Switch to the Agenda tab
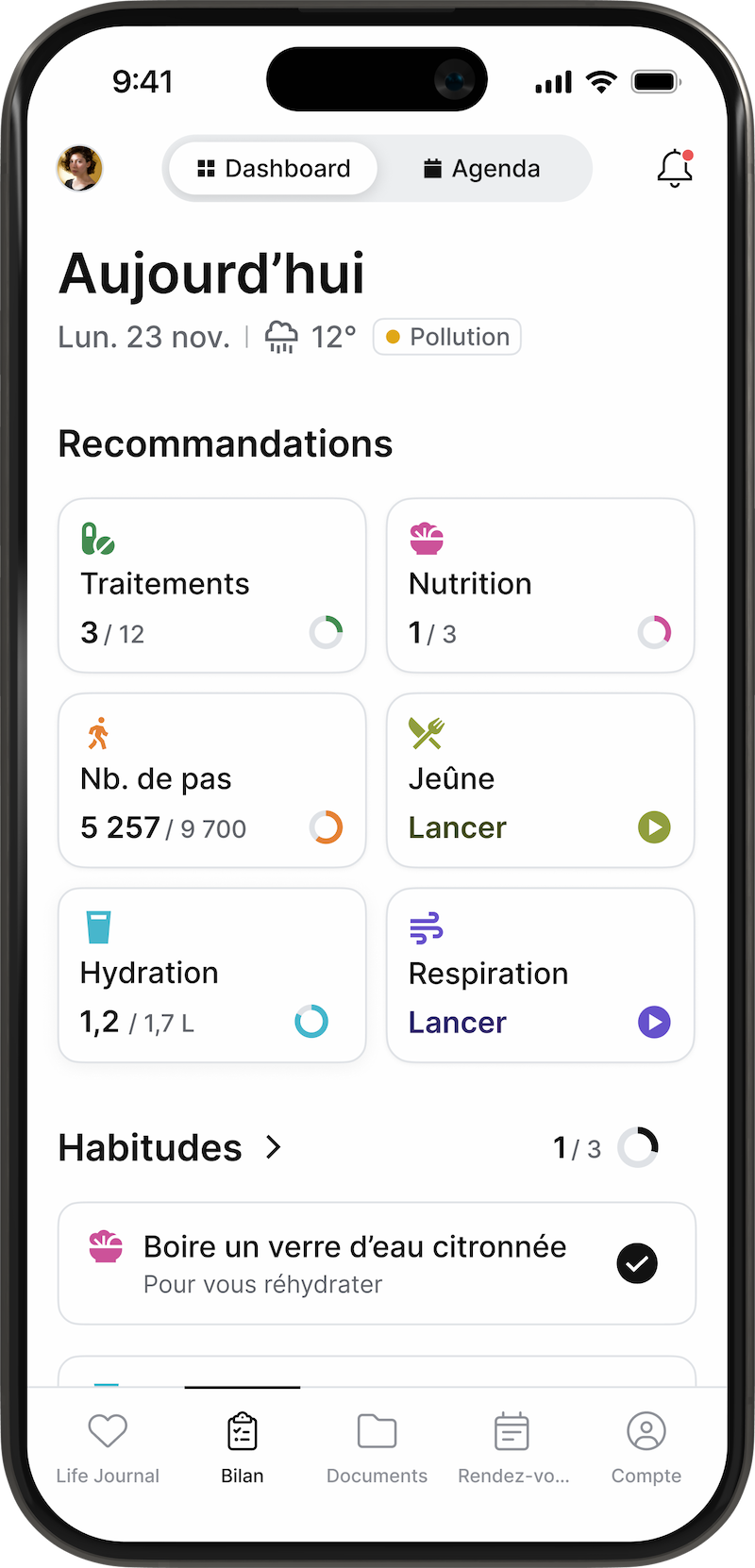 (x=482, y=169)
